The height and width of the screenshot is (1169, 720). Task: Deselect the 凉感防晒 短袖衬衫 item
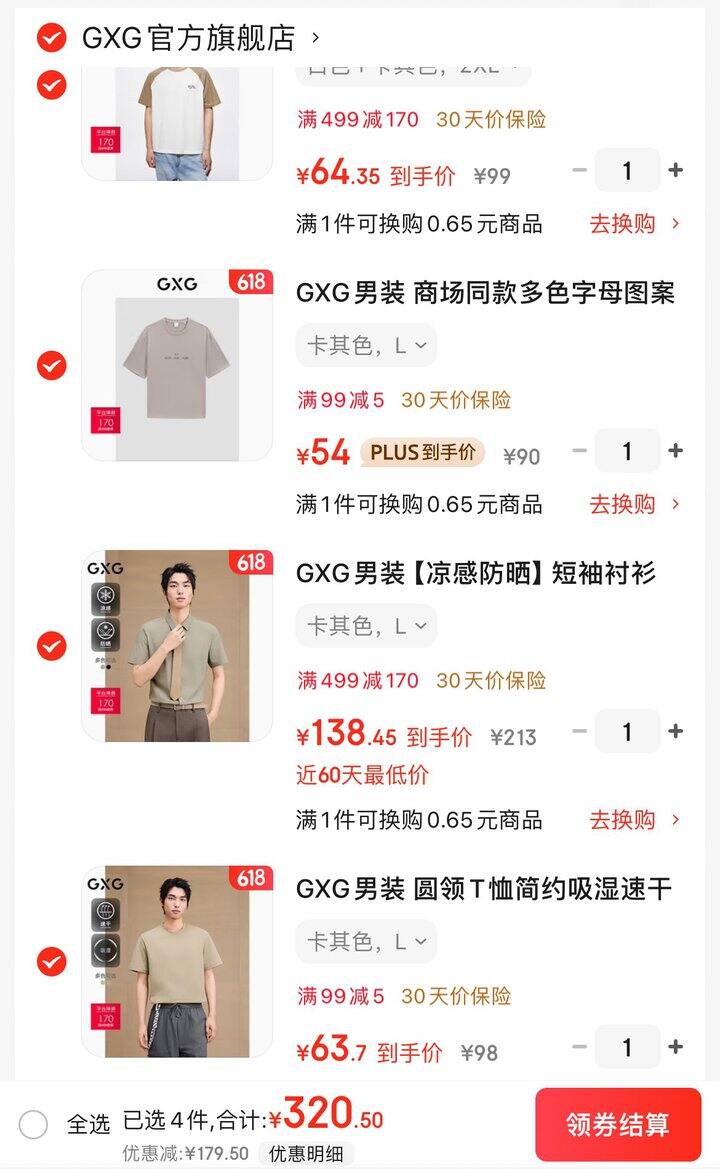coord(51,646)
